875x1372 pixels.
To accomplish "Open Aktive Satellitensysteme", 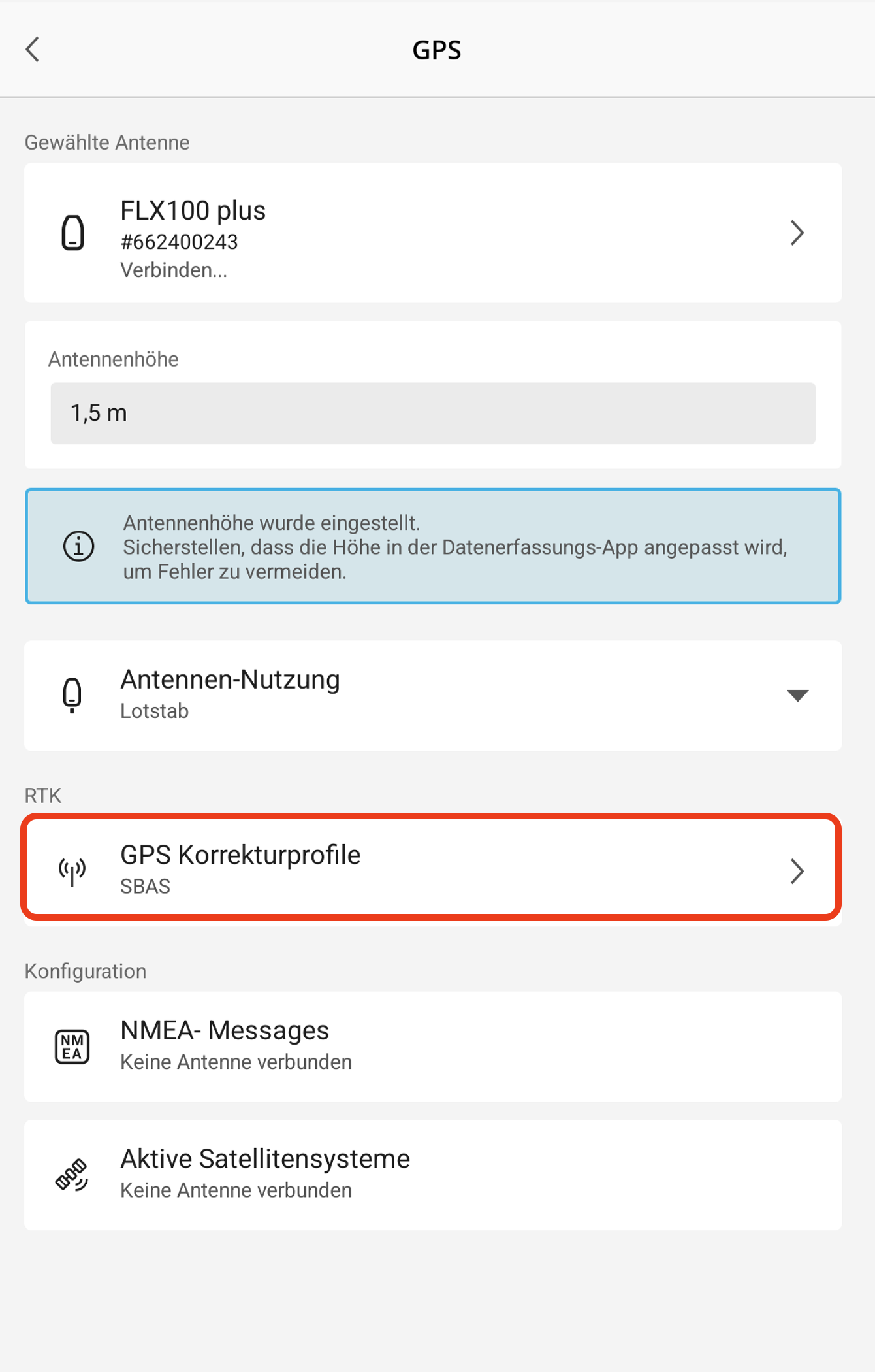I will point(432,1175).
